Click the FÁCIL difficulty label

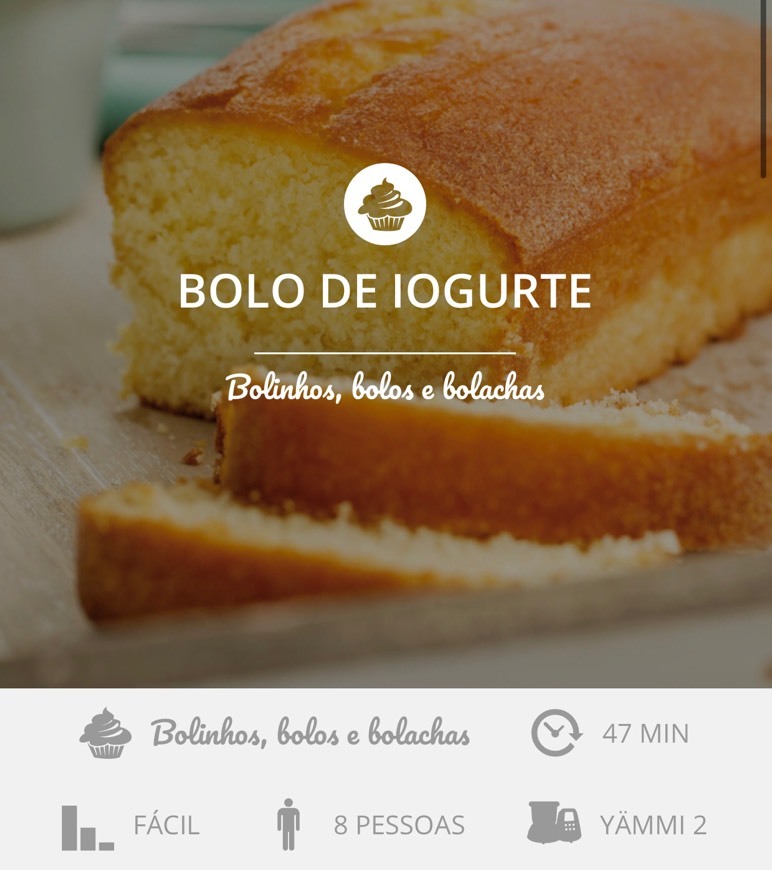click(166, 823)
